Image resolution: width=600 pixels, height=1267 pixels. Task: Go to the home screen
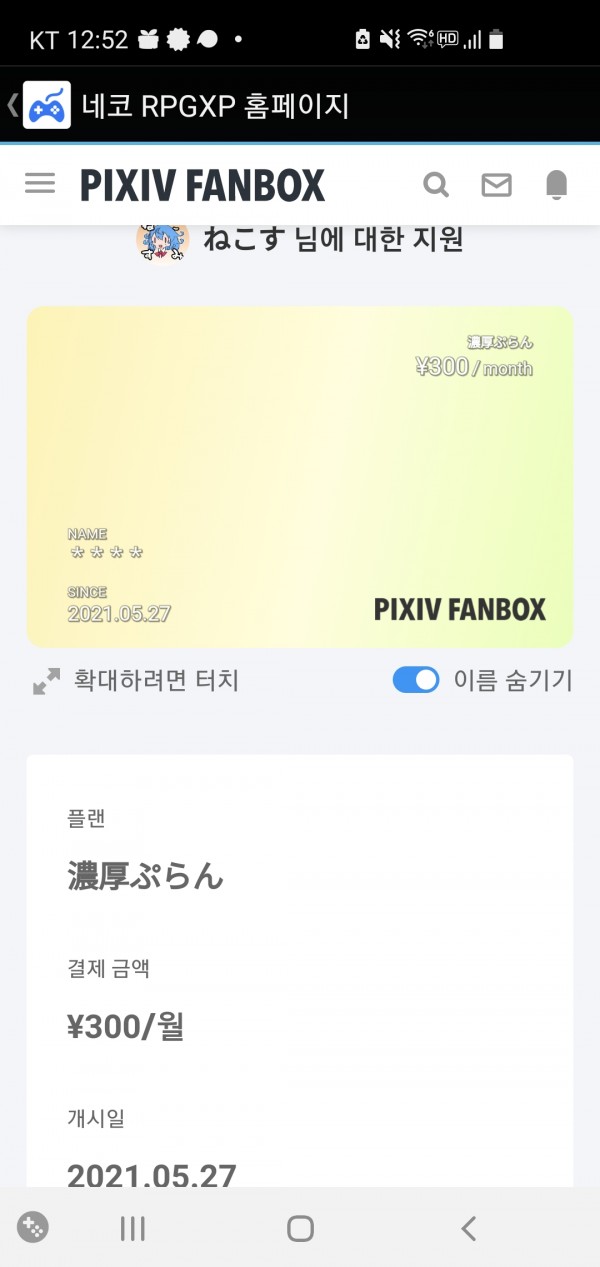[x=300, y=1228]
